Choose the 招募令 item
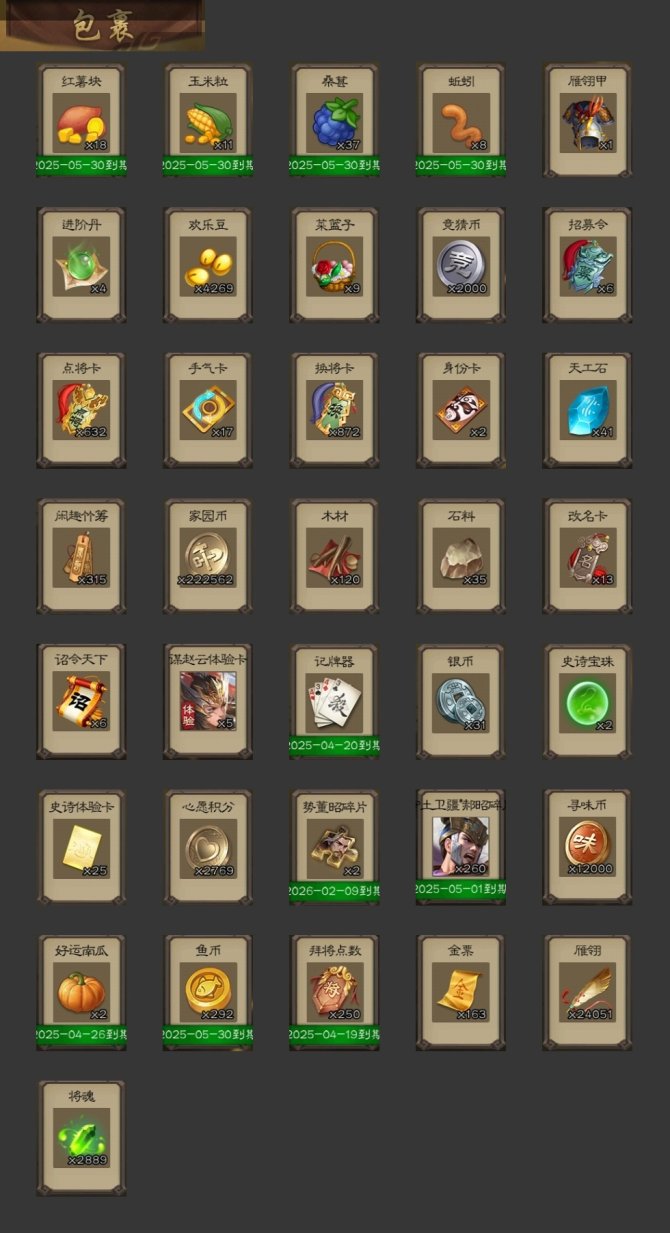 click(x=588, y=266)
